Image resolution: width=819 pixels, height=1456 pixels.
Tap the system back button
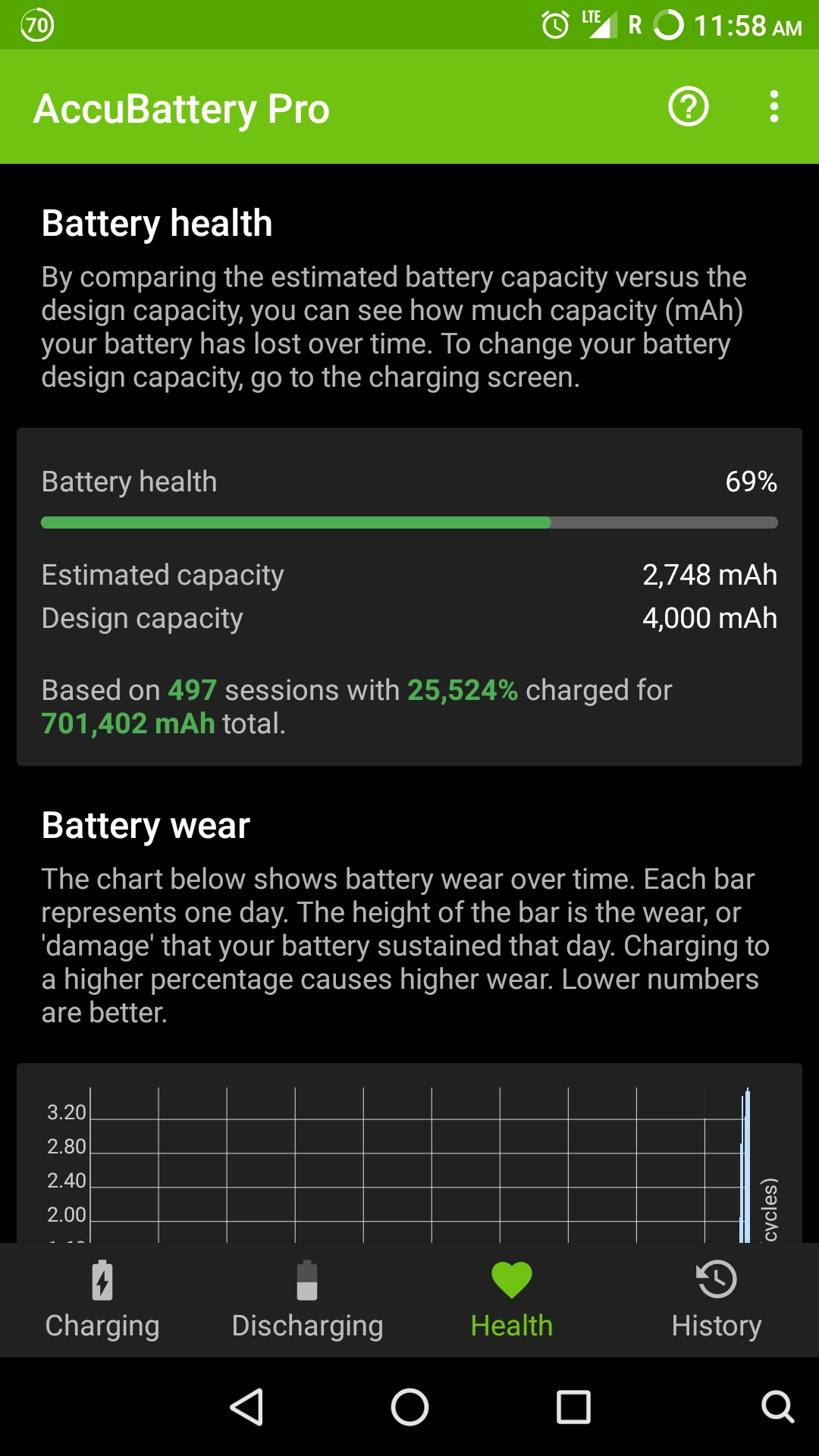(246, 1407)
